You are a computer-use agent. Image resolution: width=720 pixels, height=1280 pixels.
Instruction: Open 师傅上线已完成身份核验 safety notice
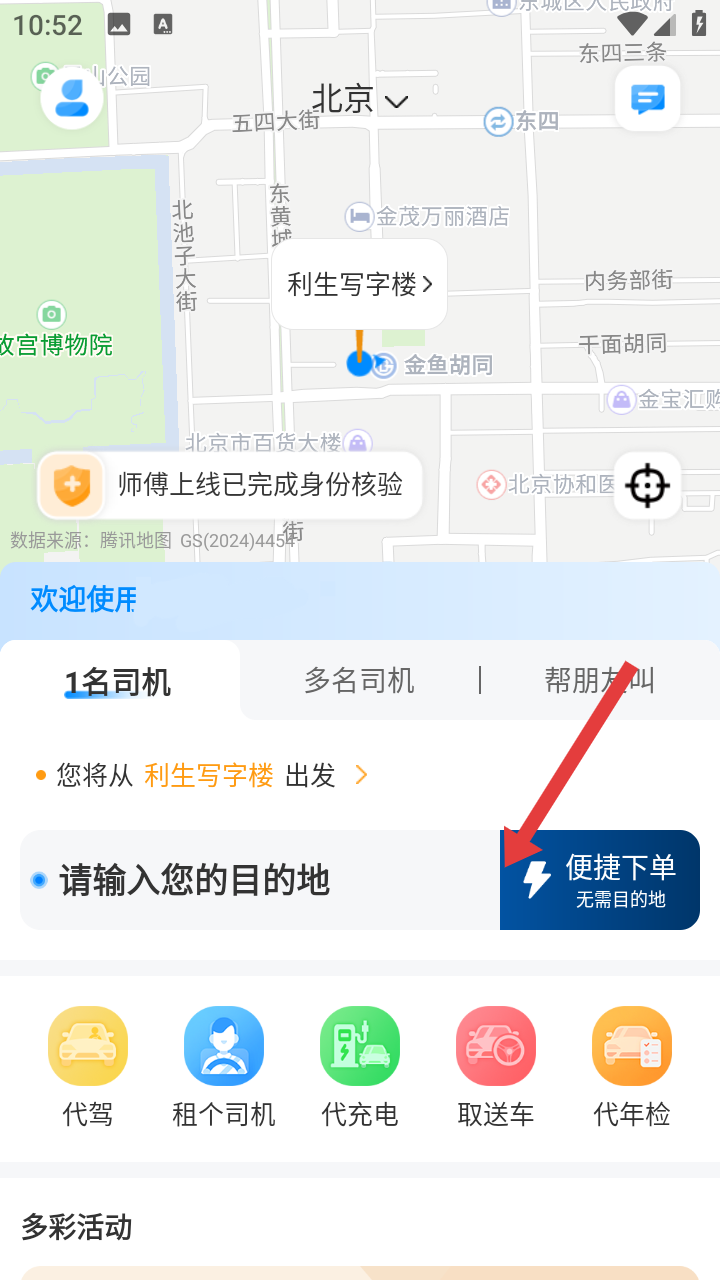point(230,486)
